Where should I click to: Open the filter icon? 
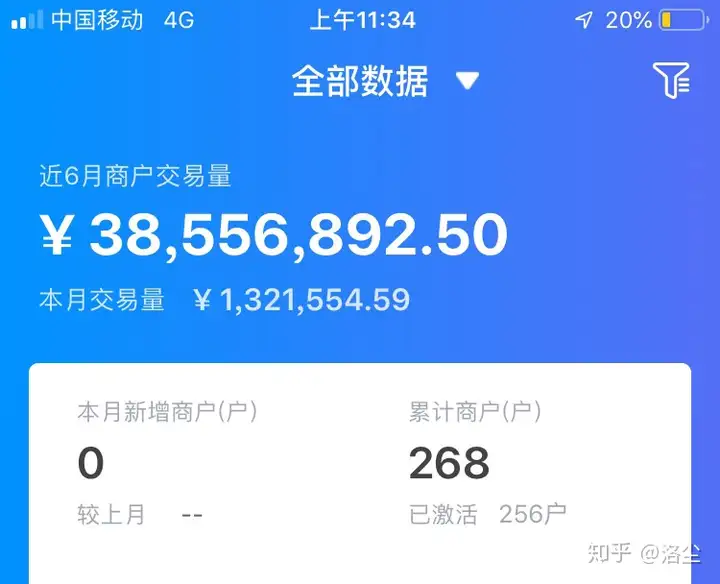[x=670, y=81]
